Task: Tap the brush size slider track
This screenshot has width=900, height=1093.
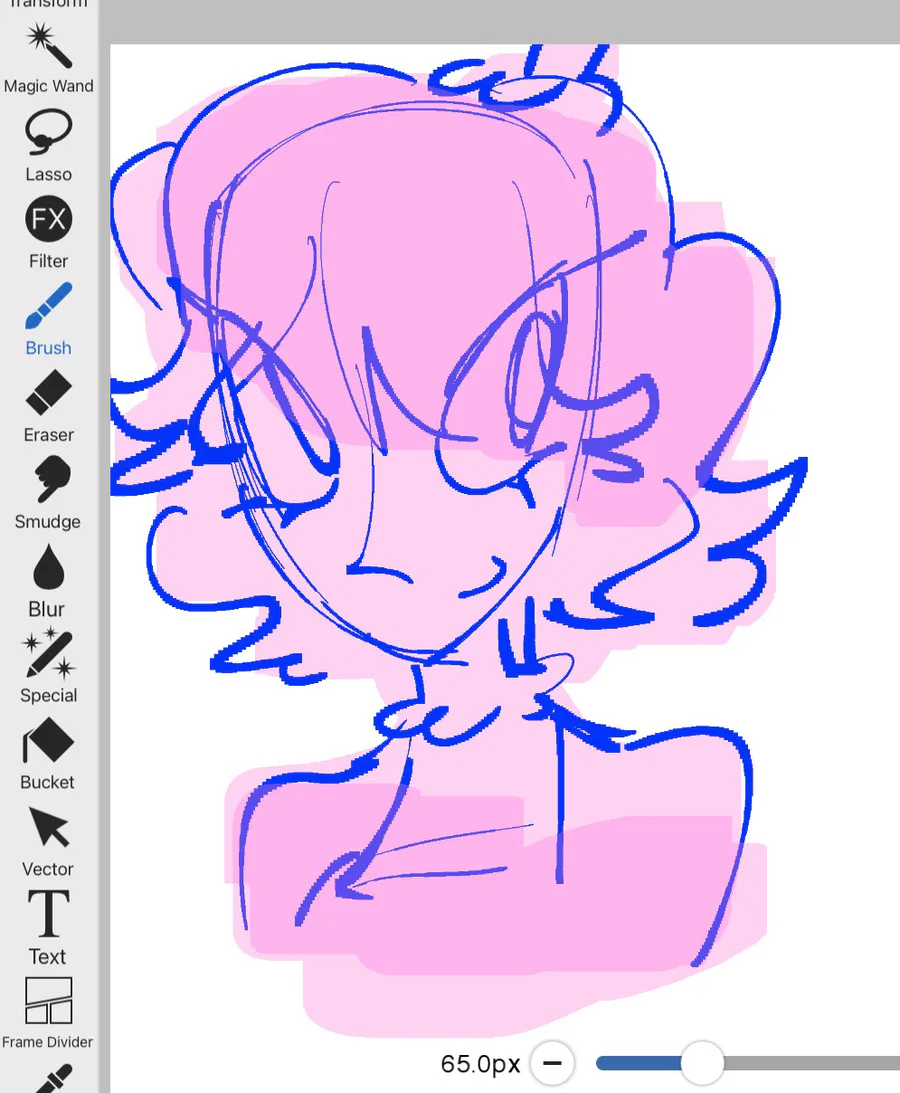Action: [800, 1063]
